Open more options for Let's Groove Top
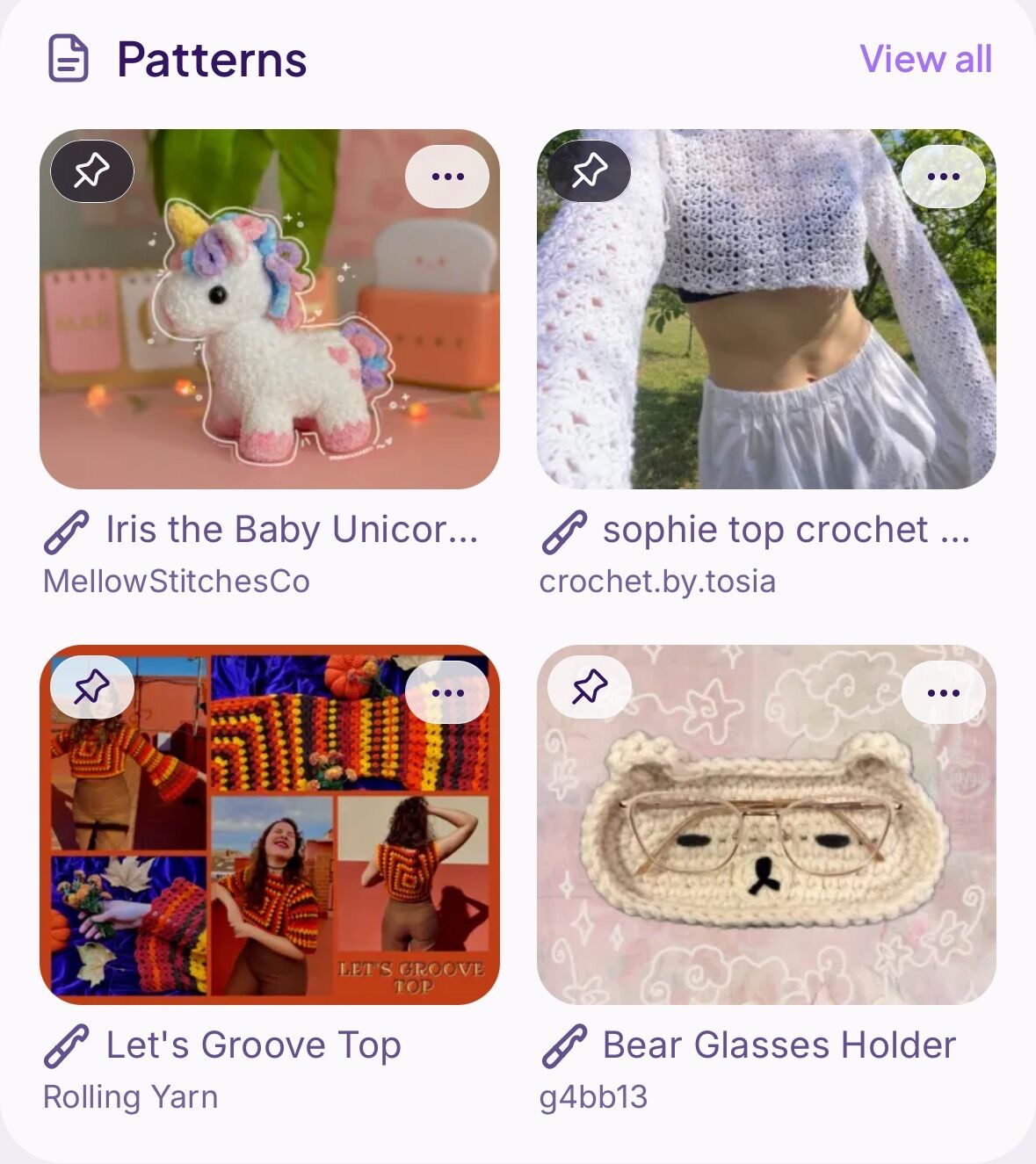Viewport: 1036px width, 1164px height. coord(447,693)
